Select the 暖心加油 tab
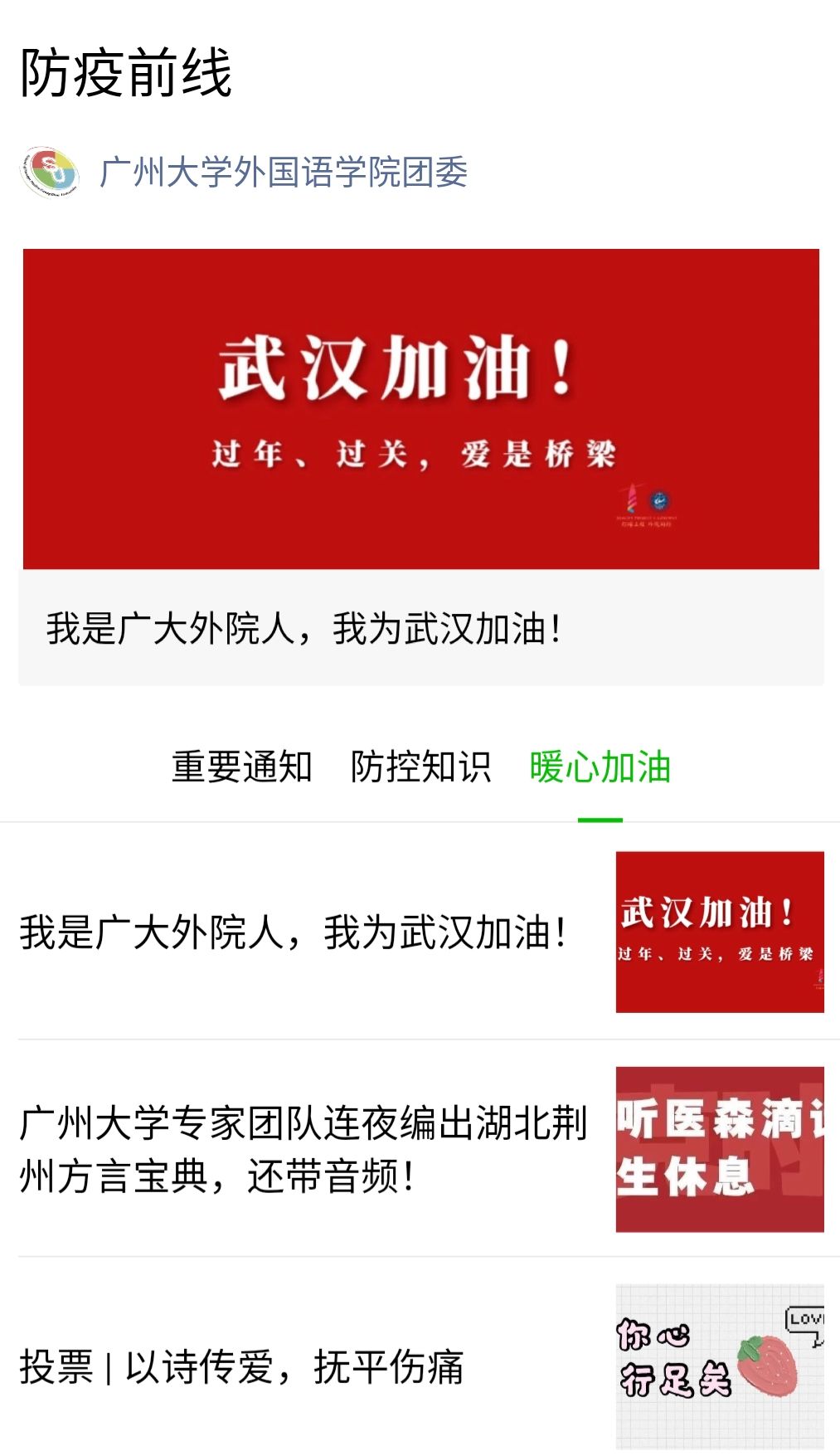 pos(600,767)
